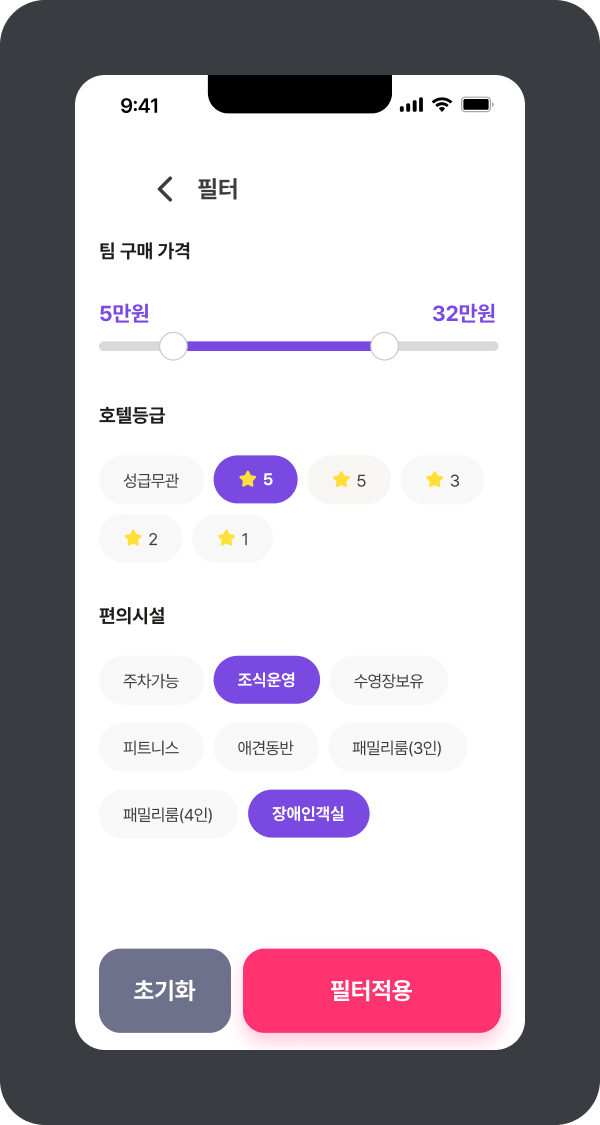Select the 피트니스 amenity chip

(x=151, y=748)
